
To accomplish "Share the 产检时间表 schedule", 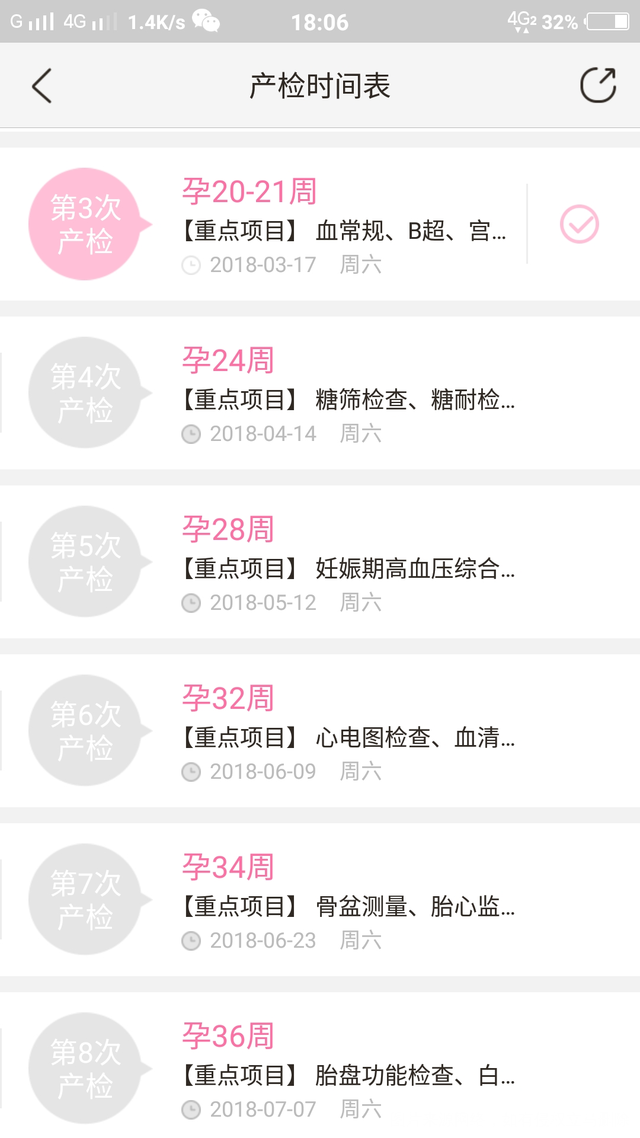I will pyautogui.click(x=598, y=86).
